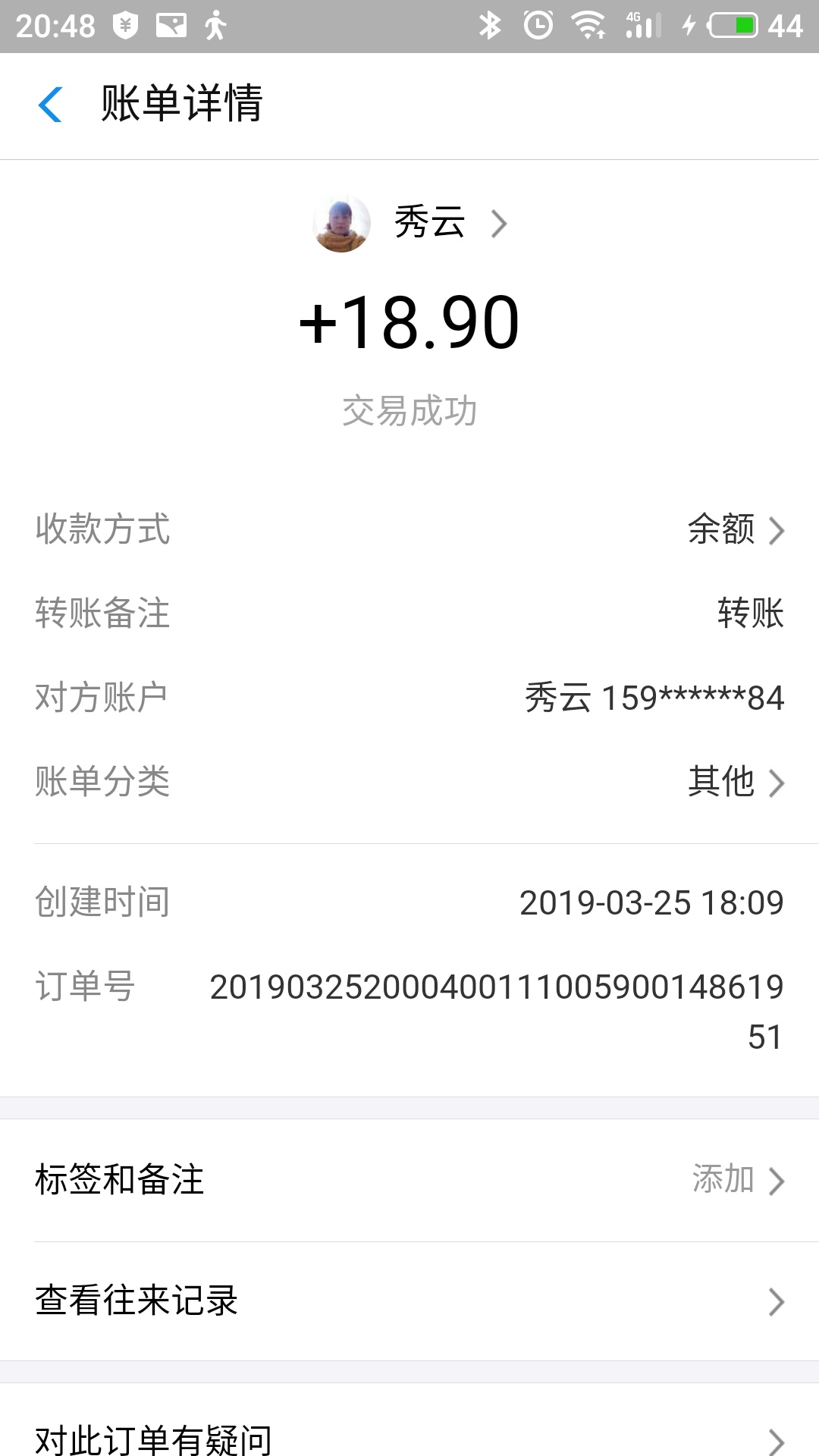
Task: Add a tag in 标签和备注
Action: click(736, 1180)
